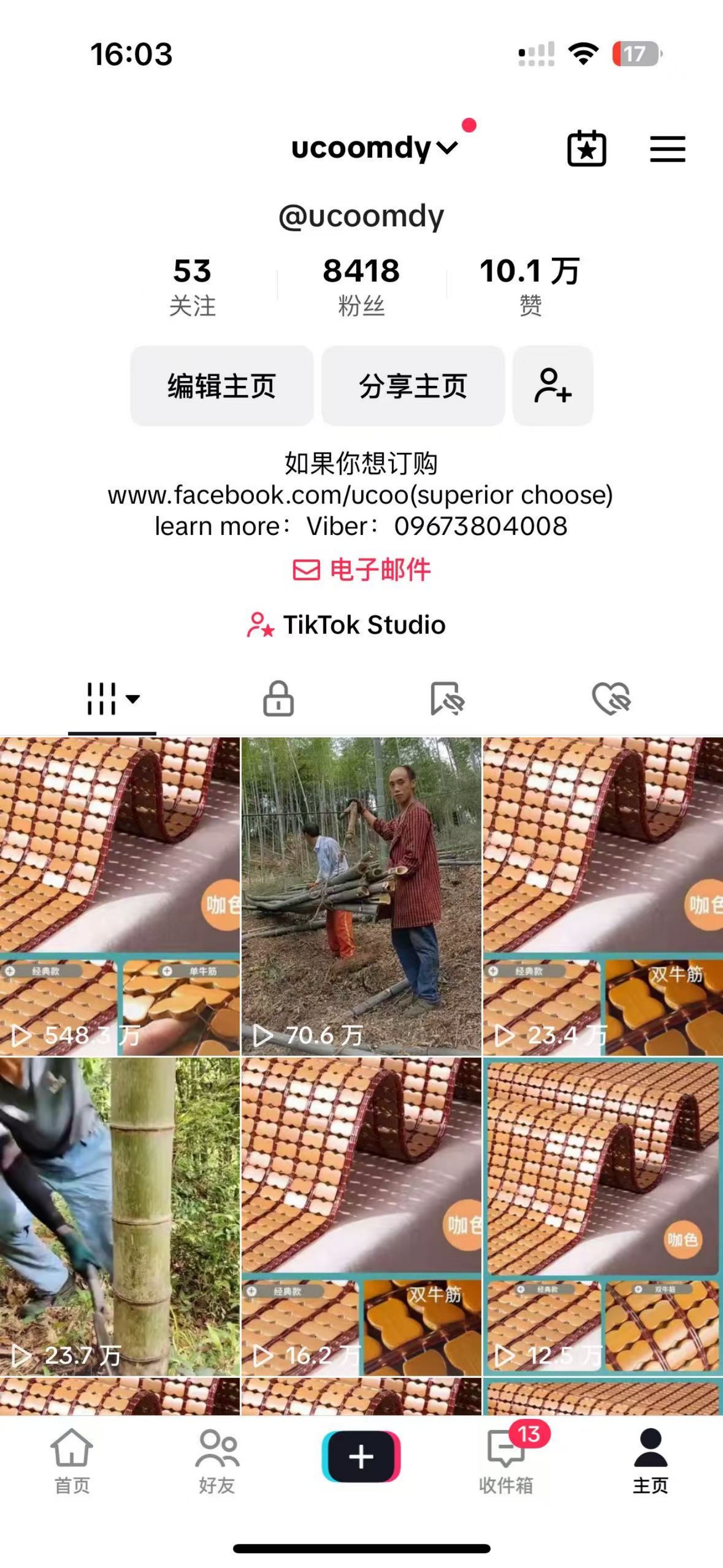Screen dimensions: 723x1568
Task: Switch to the hidden favorites bookmark tab
Action: (x=447, y=698)
